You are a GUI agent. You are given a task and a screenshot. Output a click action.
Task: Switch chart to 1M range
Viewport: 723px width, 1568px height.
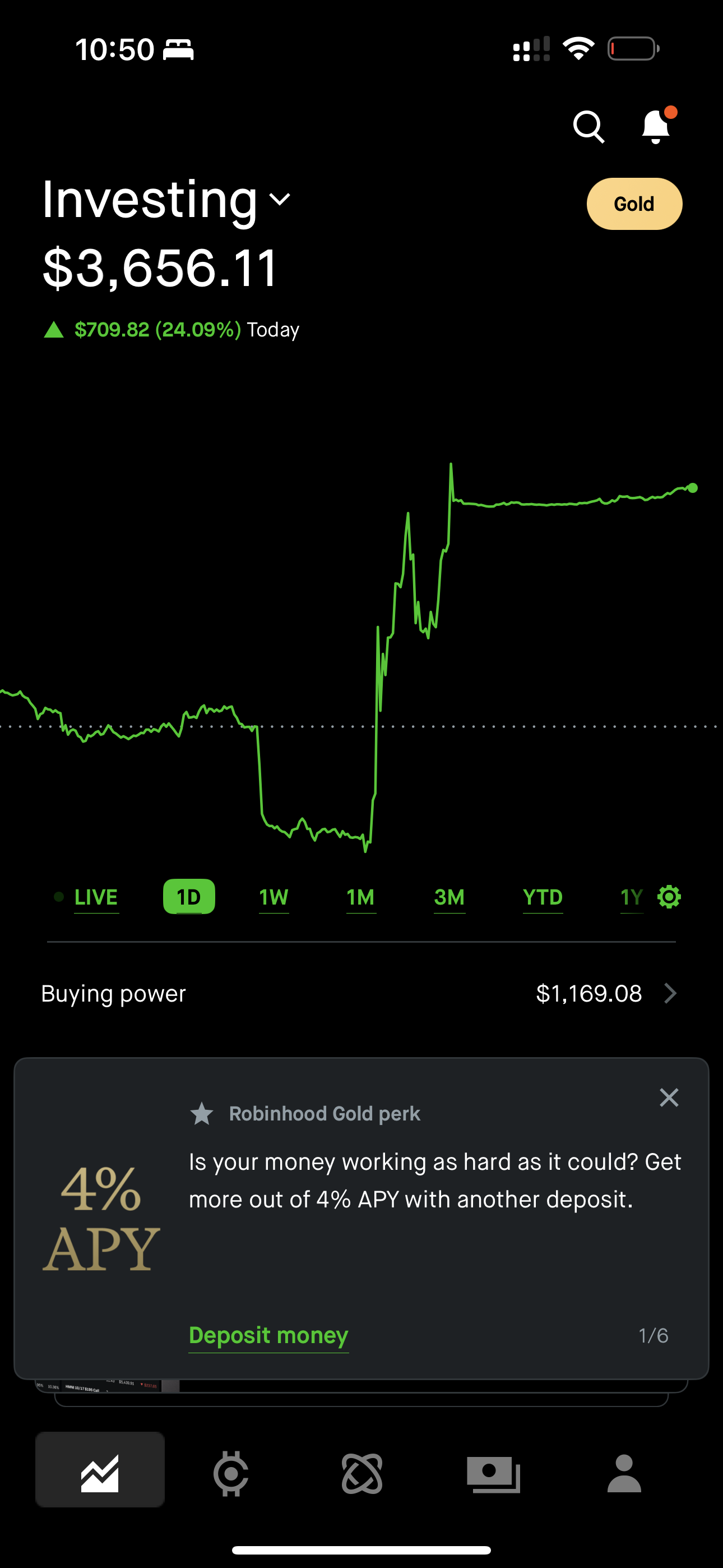point(360,897)
